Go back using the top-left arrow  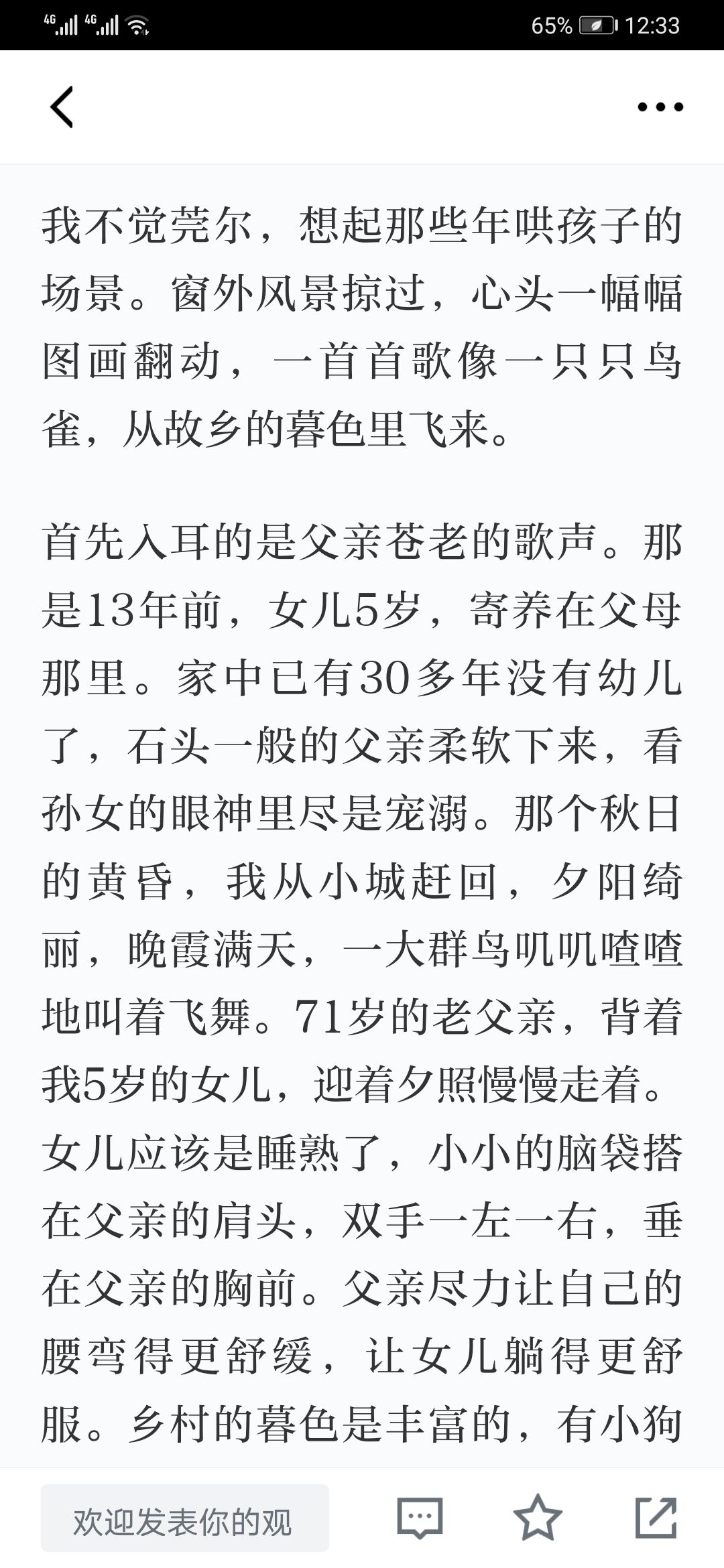point(62,107)
